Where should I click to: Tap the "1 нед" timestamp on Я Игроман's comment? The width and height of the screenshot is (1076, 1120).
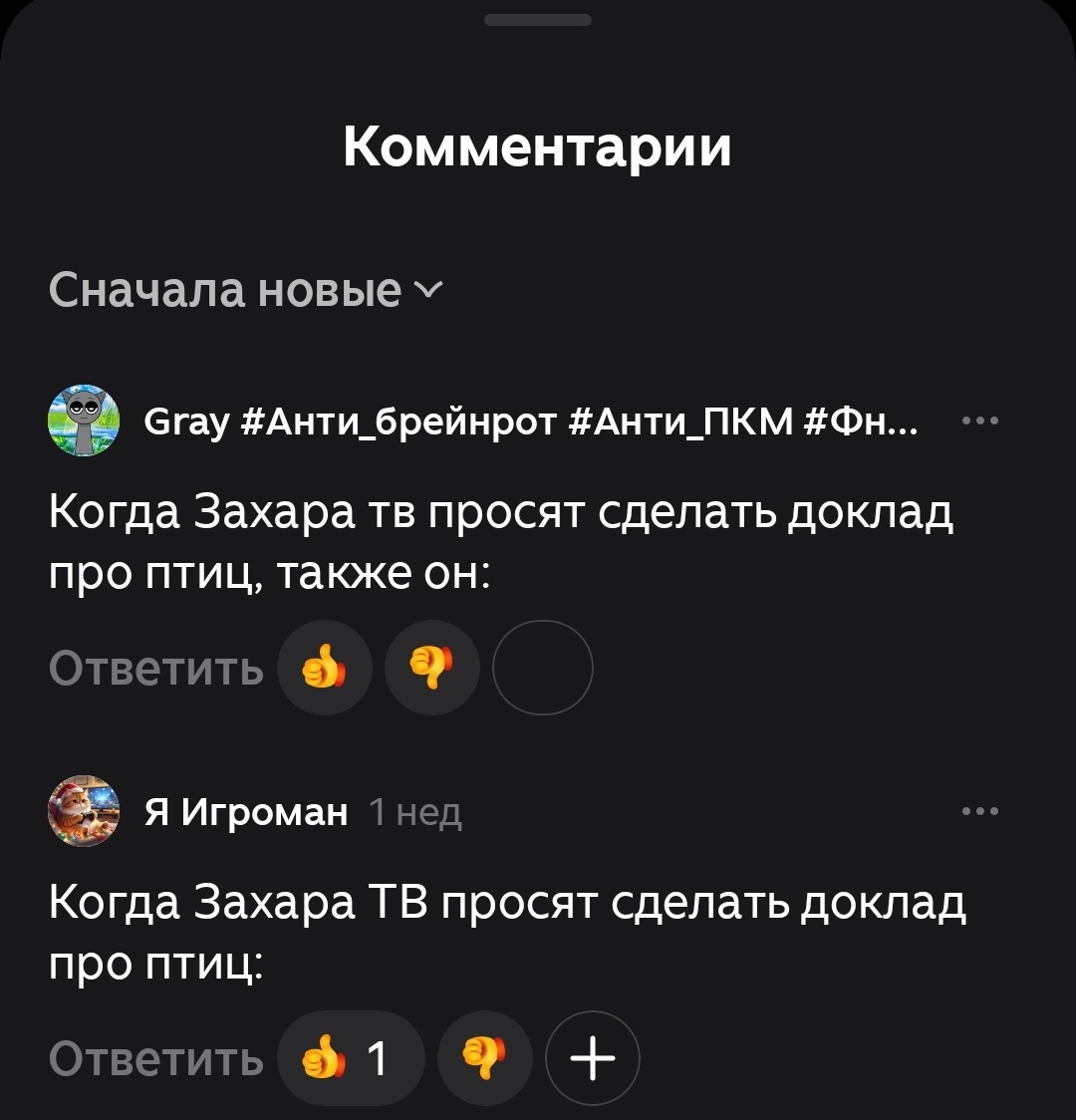click(413, 813)
